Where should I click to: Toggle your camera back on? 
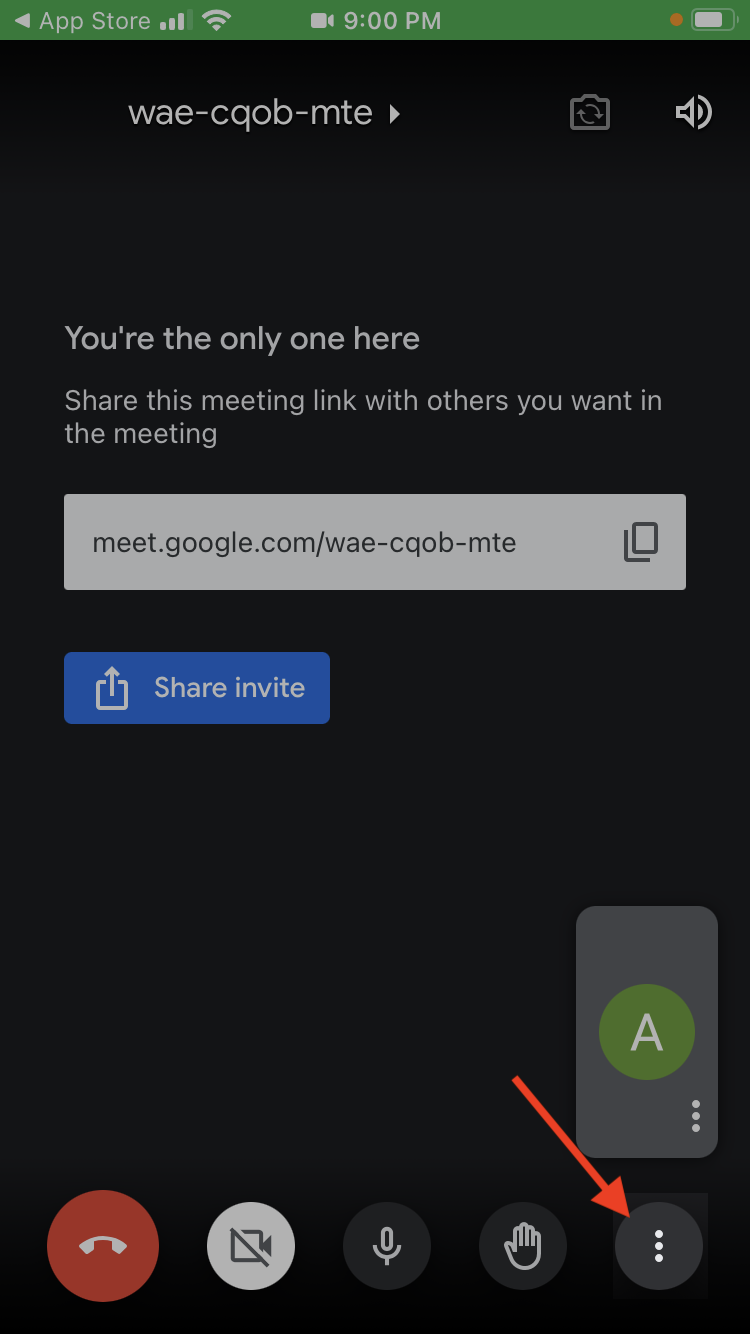pos(250,1245)
